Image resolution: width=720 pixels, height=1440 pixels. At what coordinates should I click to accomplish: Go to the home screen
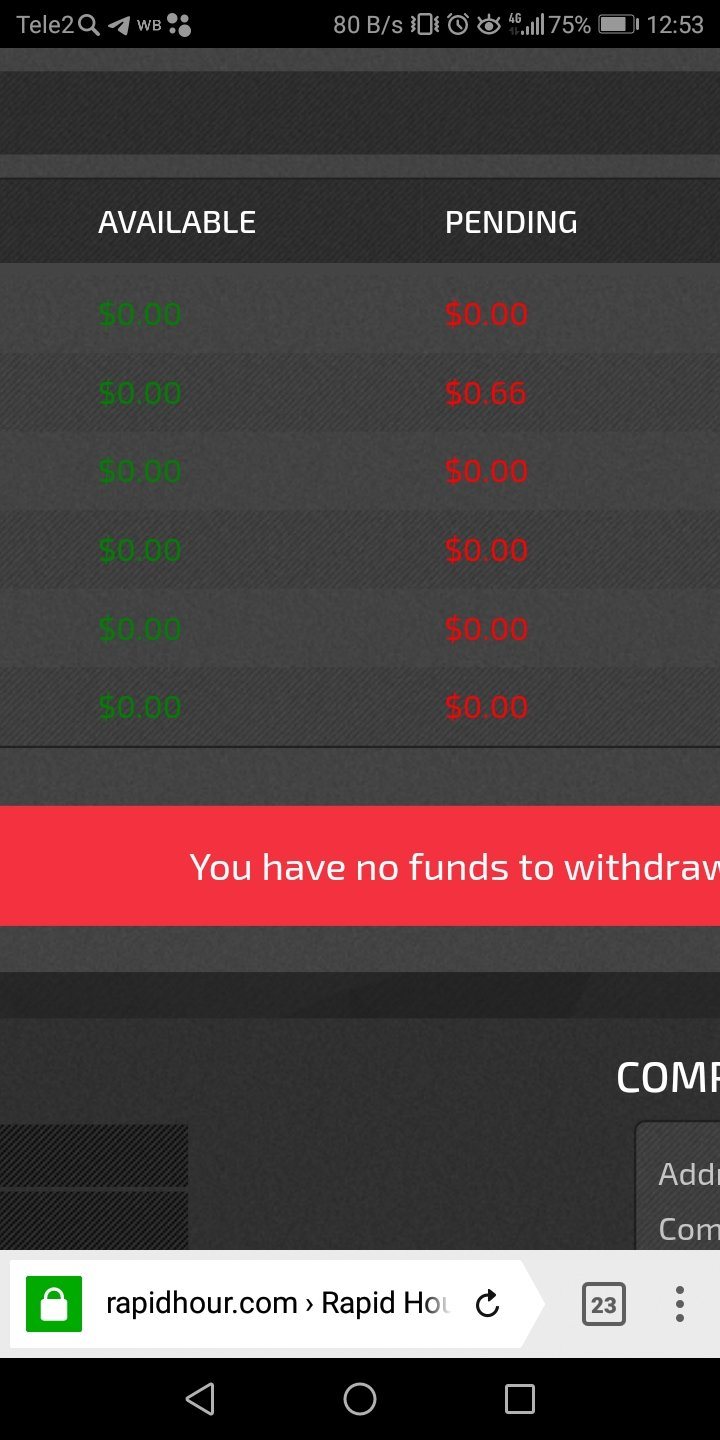(x=360, y=1399)
